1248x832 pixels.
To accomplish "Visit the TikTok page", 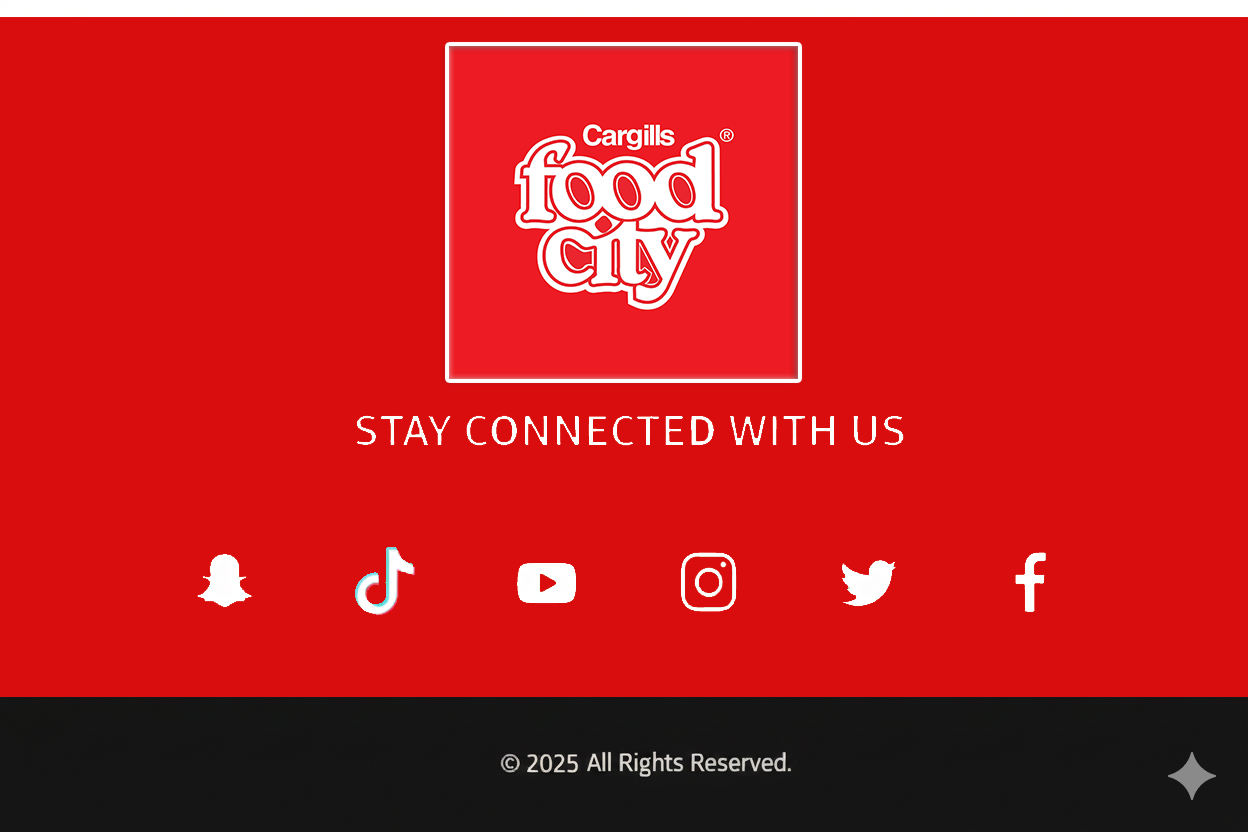I will (x=385, y=581).
